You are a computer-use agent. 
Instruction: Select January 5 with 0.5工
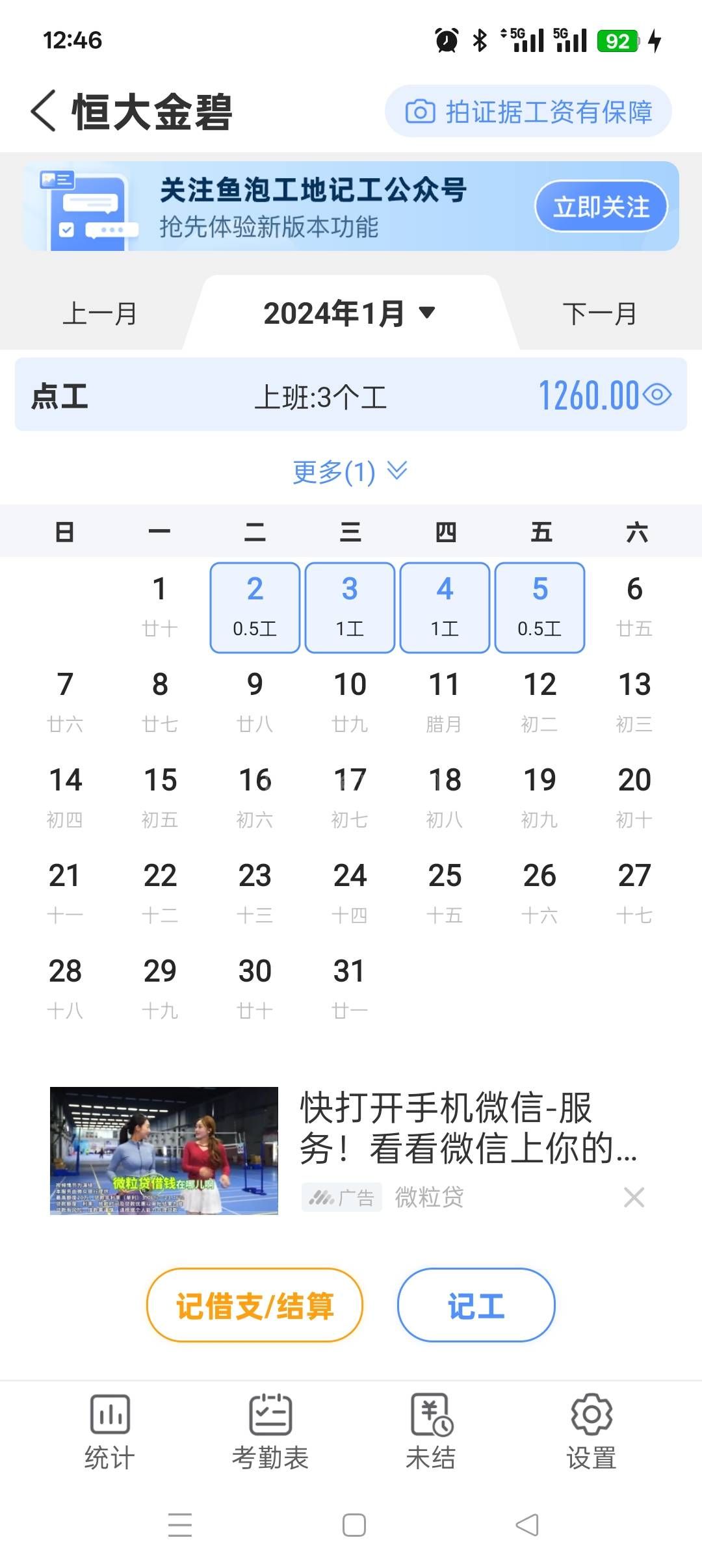[539, 607]
